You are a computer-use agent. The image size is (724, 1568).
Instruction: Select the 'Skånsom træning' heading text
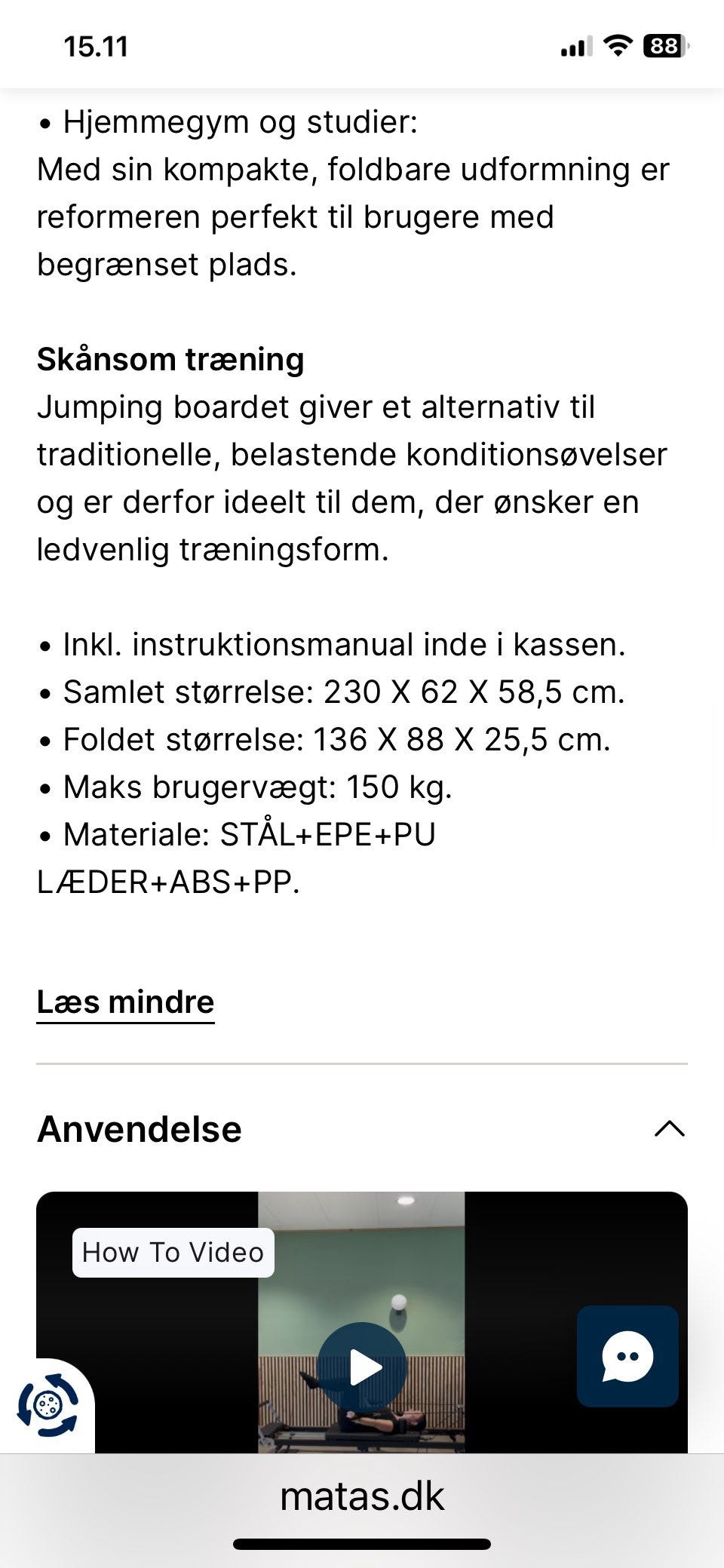pos(170,360)
